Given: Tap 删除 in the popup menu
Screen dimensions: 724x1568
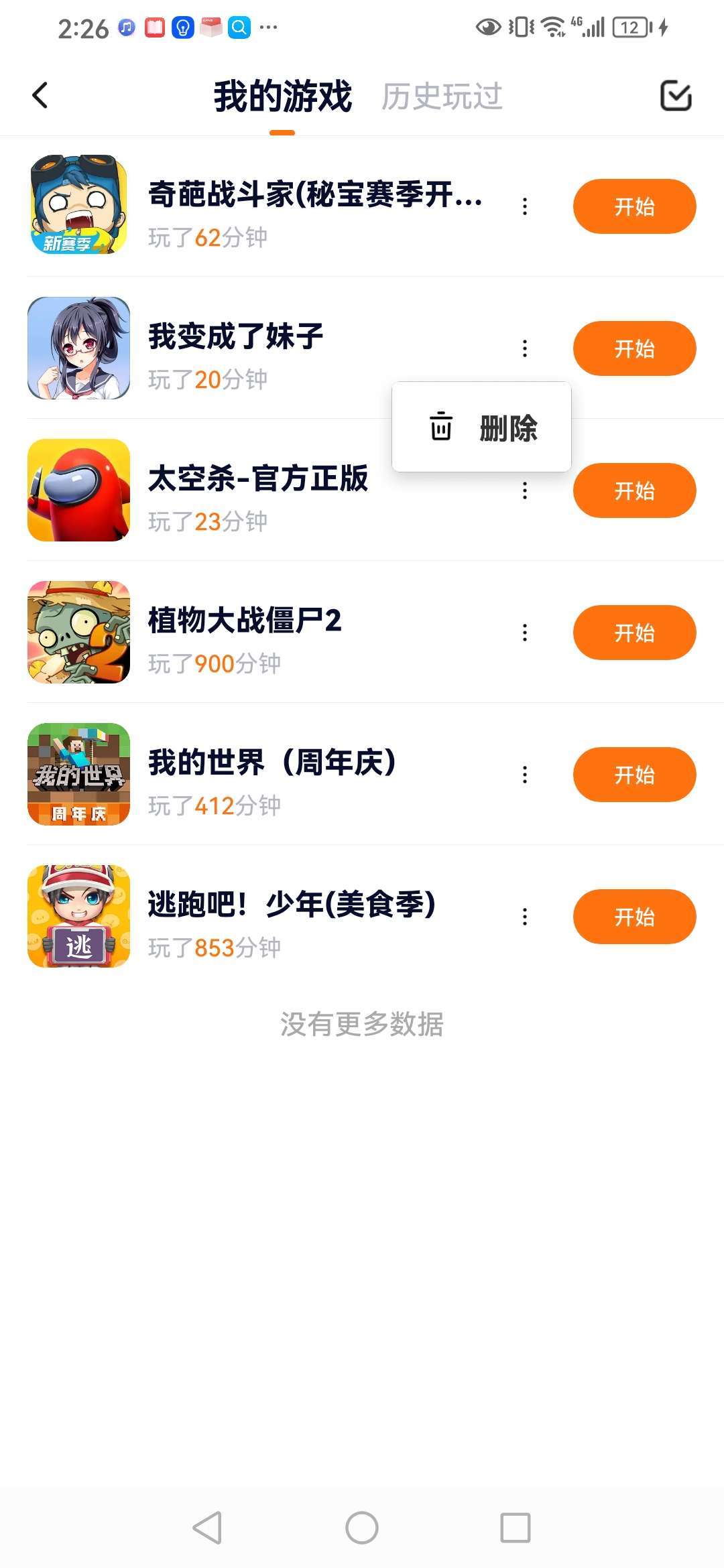Looking at the screenshot, I should 482,428.
